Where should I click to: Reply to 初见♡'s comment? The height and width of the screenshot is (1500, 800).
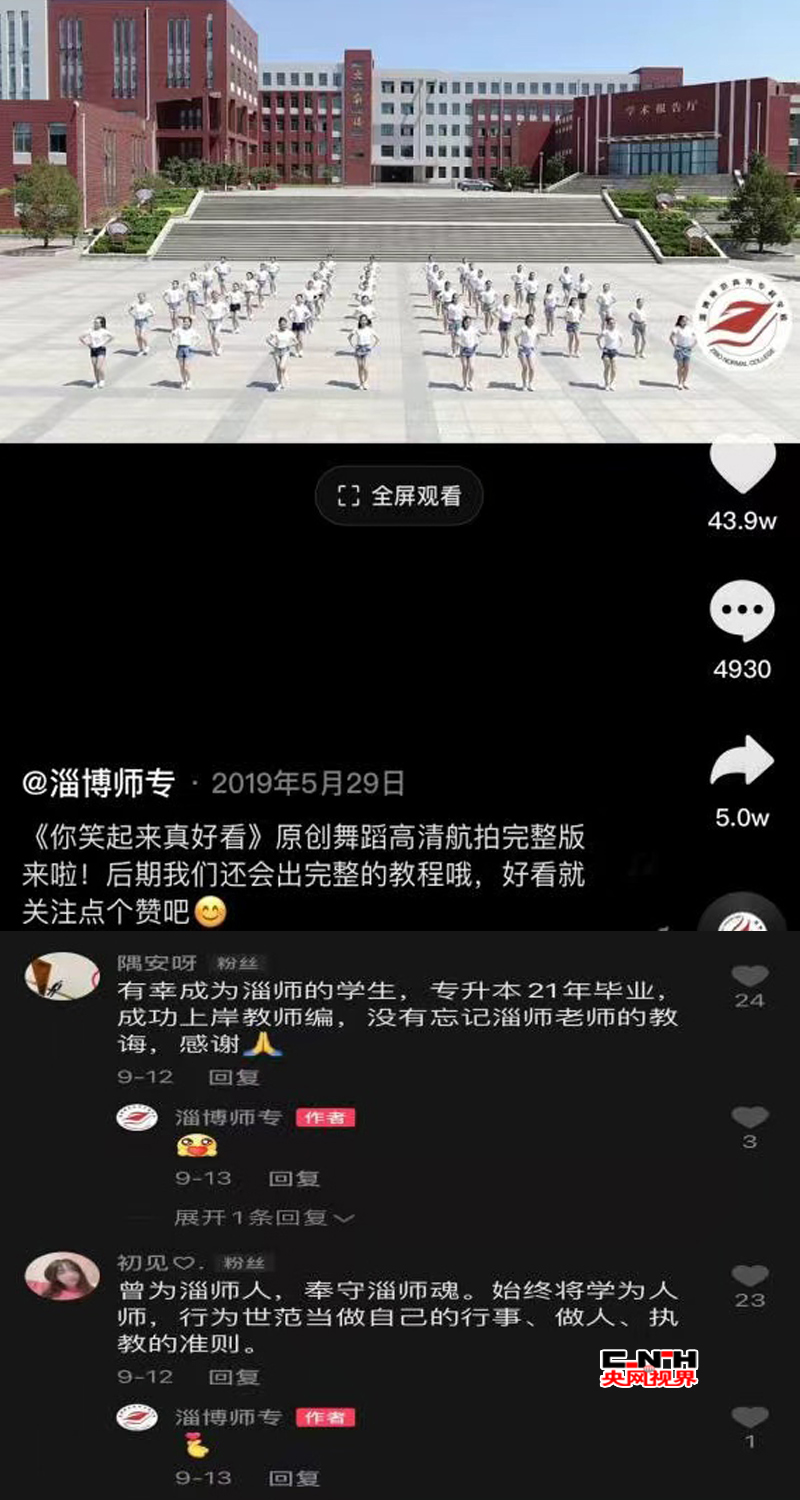coord(234,1377)
